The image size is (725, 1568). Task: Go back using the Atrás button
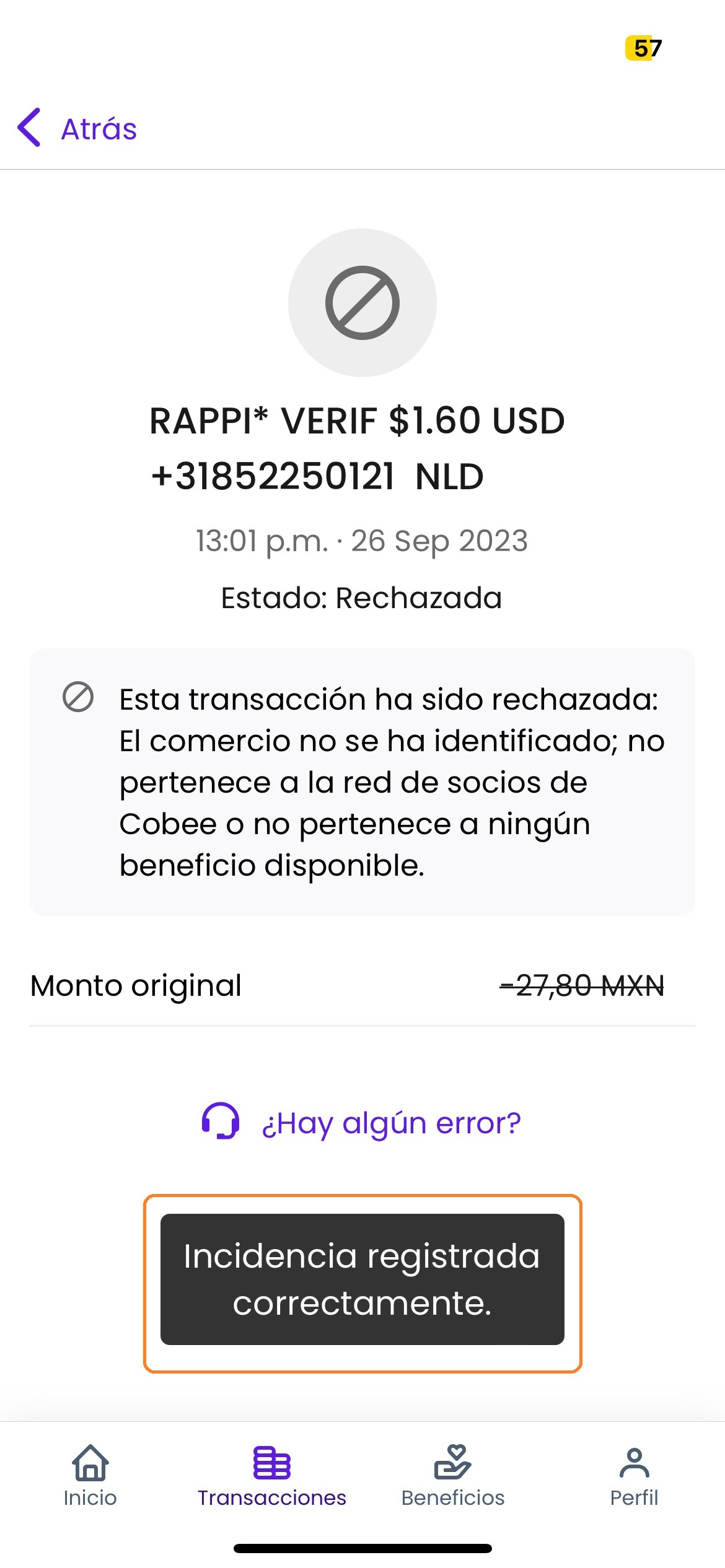(78, 128)
